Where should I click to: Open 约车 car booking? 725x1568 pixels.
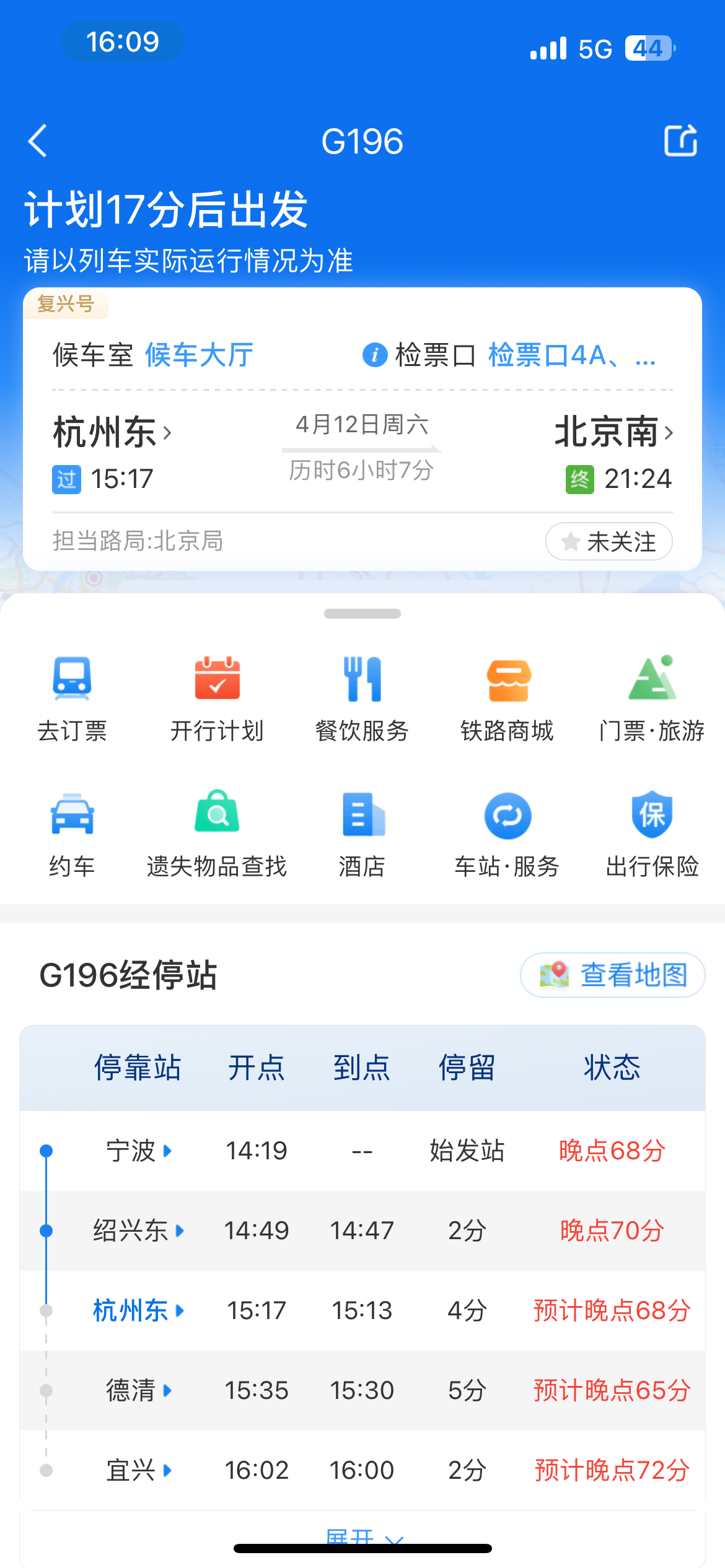[72, 834]
